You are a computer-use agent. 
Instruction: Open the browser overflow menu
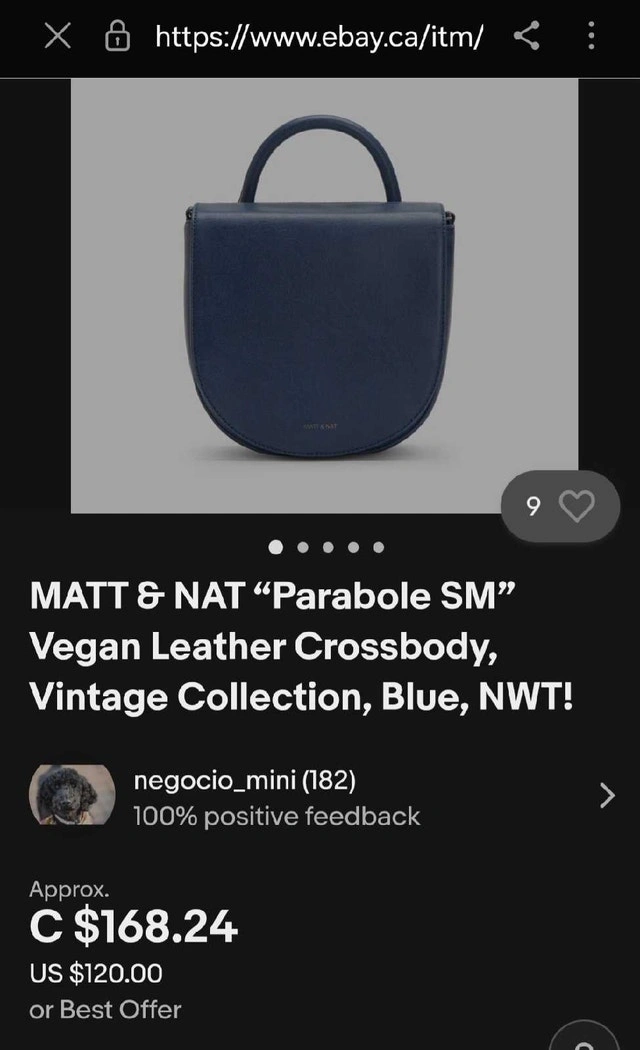(591, 37)
